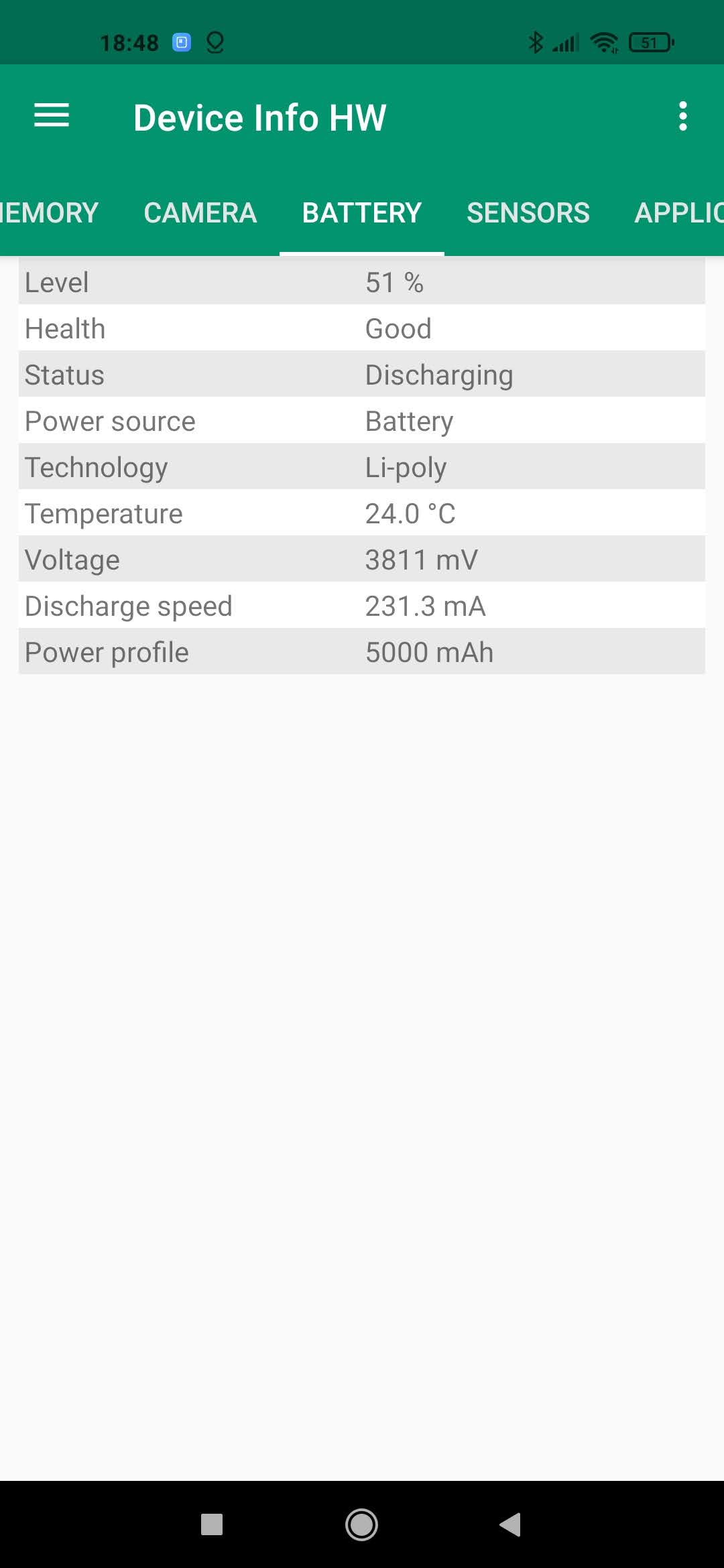Go to the home screen
This screenshot has height=1568, width=724.
[x=361, y=1524]
